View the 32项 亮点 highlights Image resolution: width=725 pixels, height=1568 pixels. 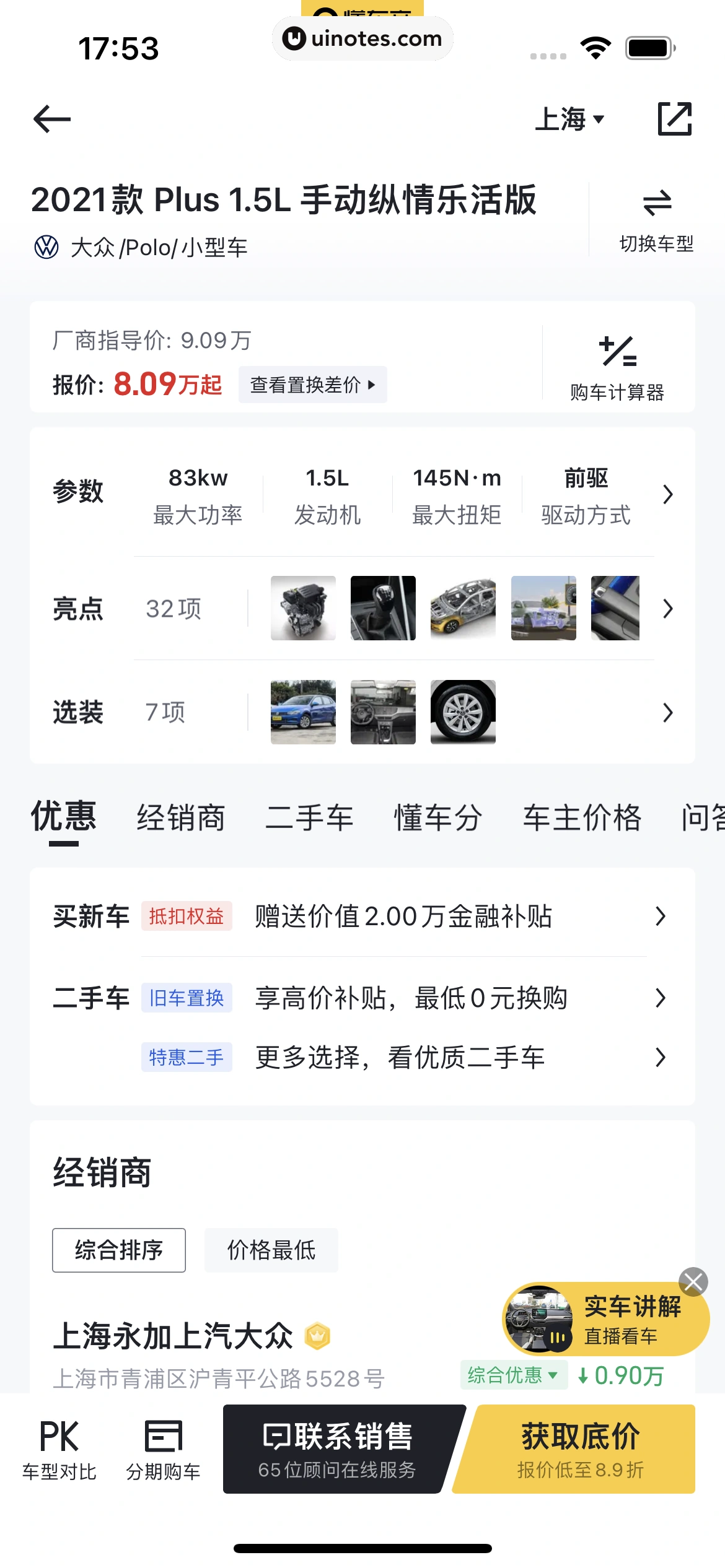[667, 609]
